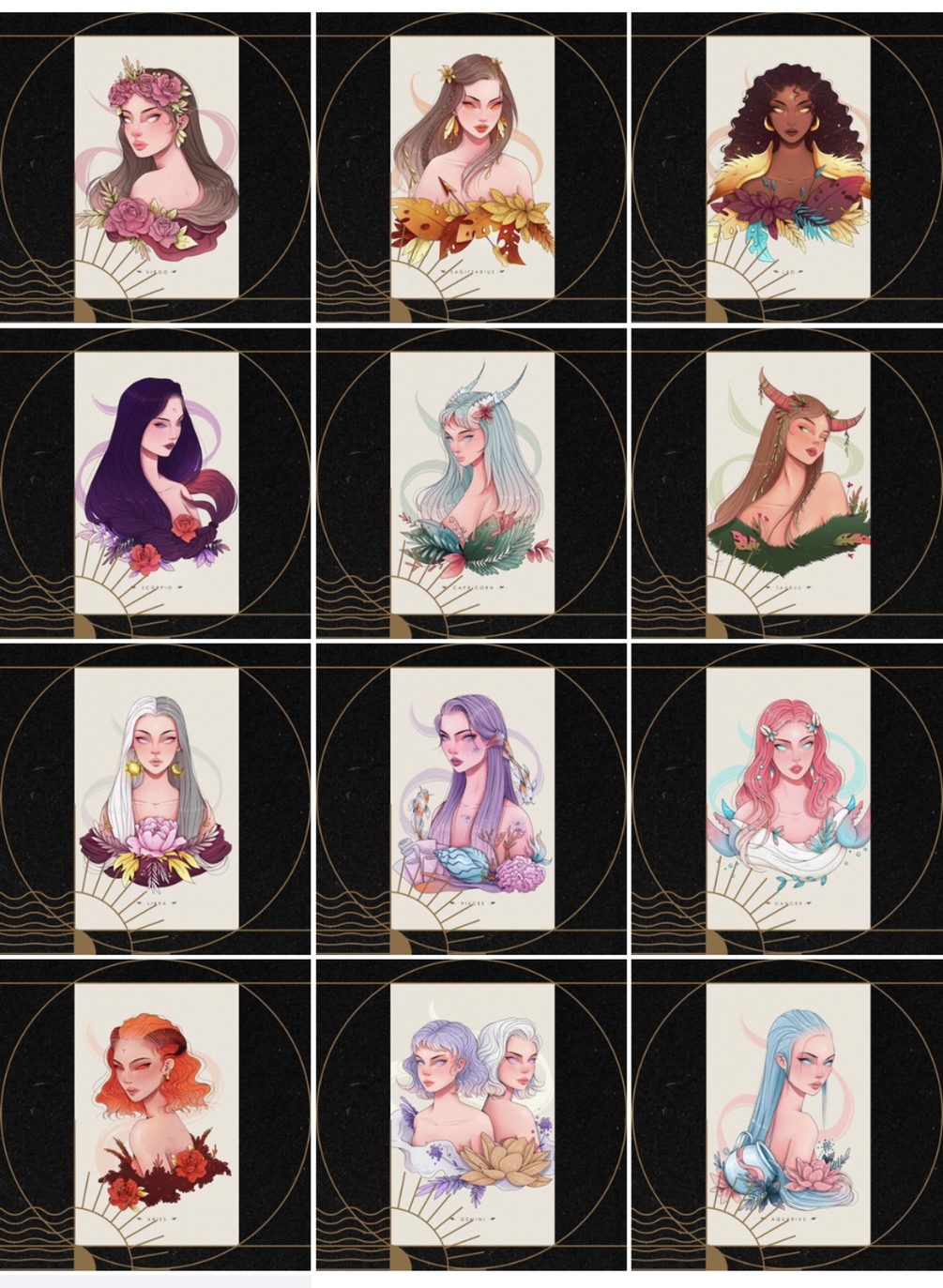
Task: Open the Scorpio illustration tile
Action: pyautogui.click(x=156, y=482)
